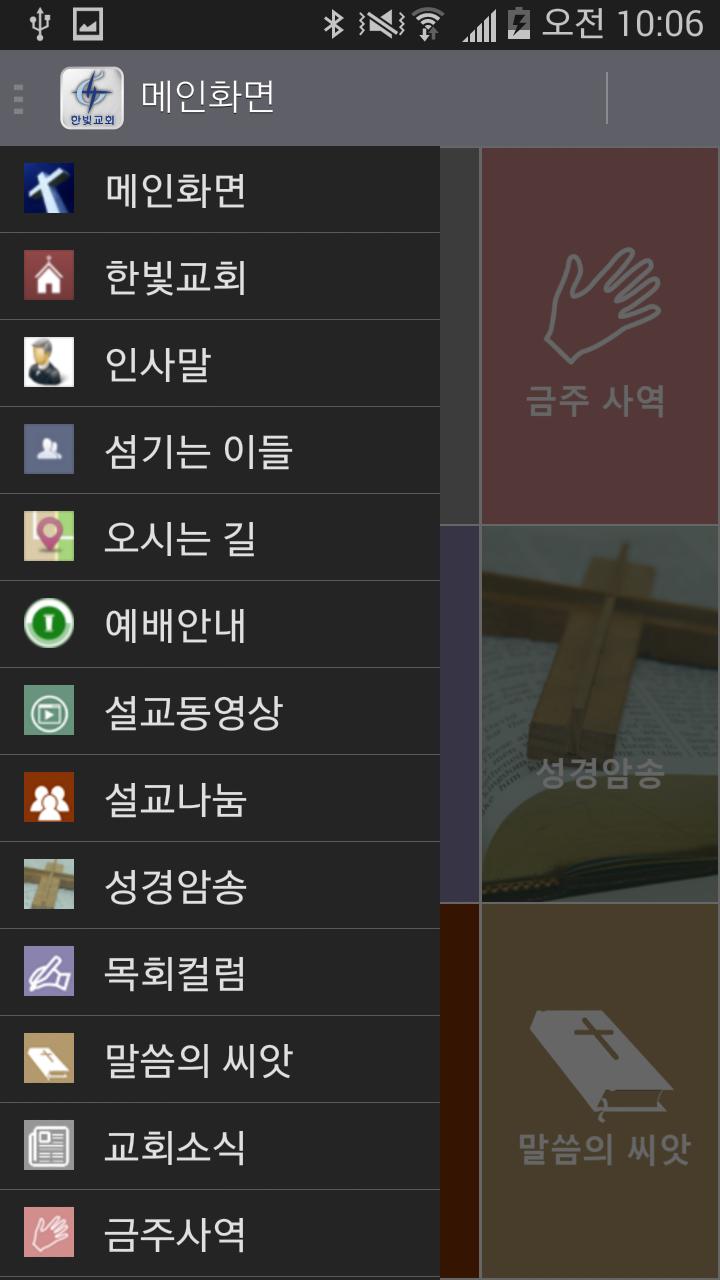
Task: Go to 목회컬럼
Action: point(220,973)
